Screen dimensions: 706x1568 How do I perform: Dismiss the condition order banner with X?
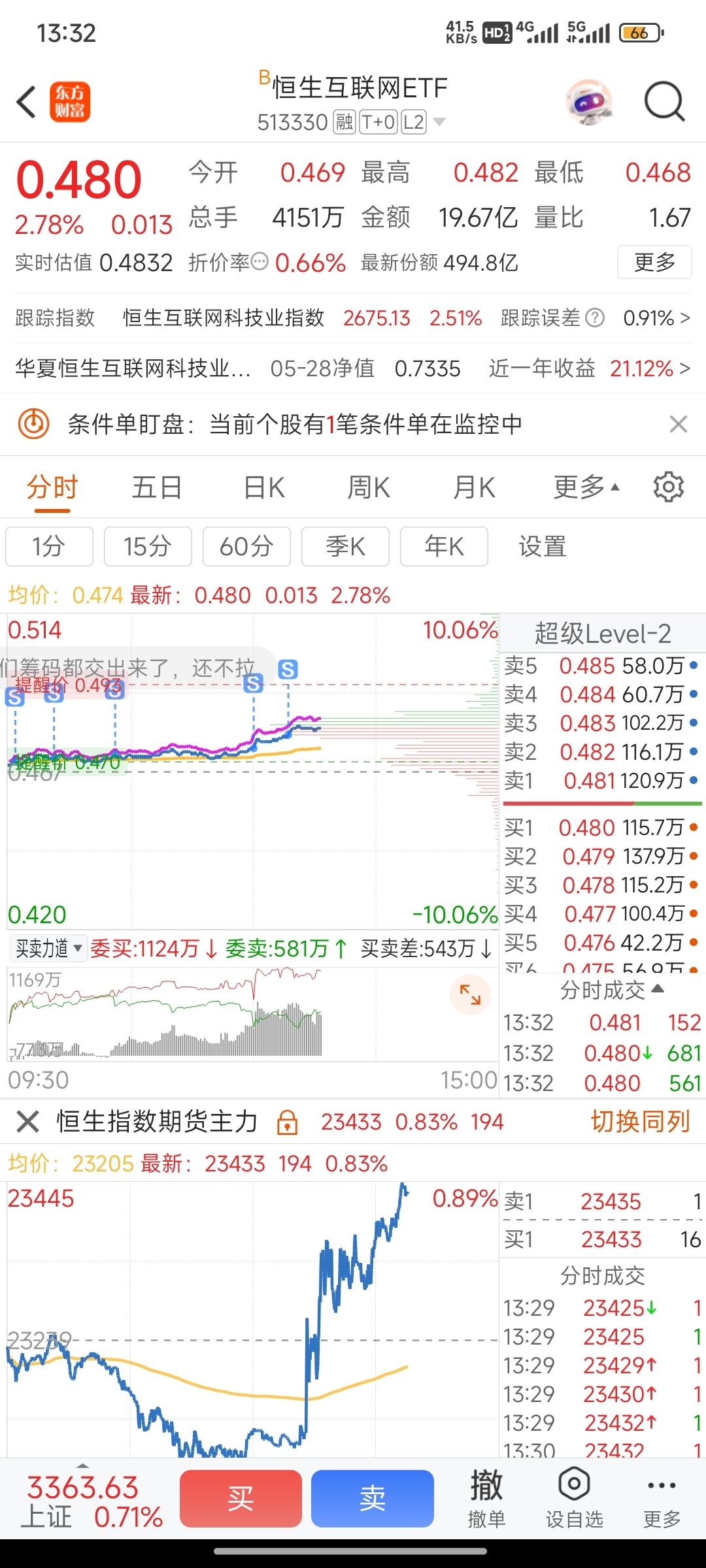point(678,423)
